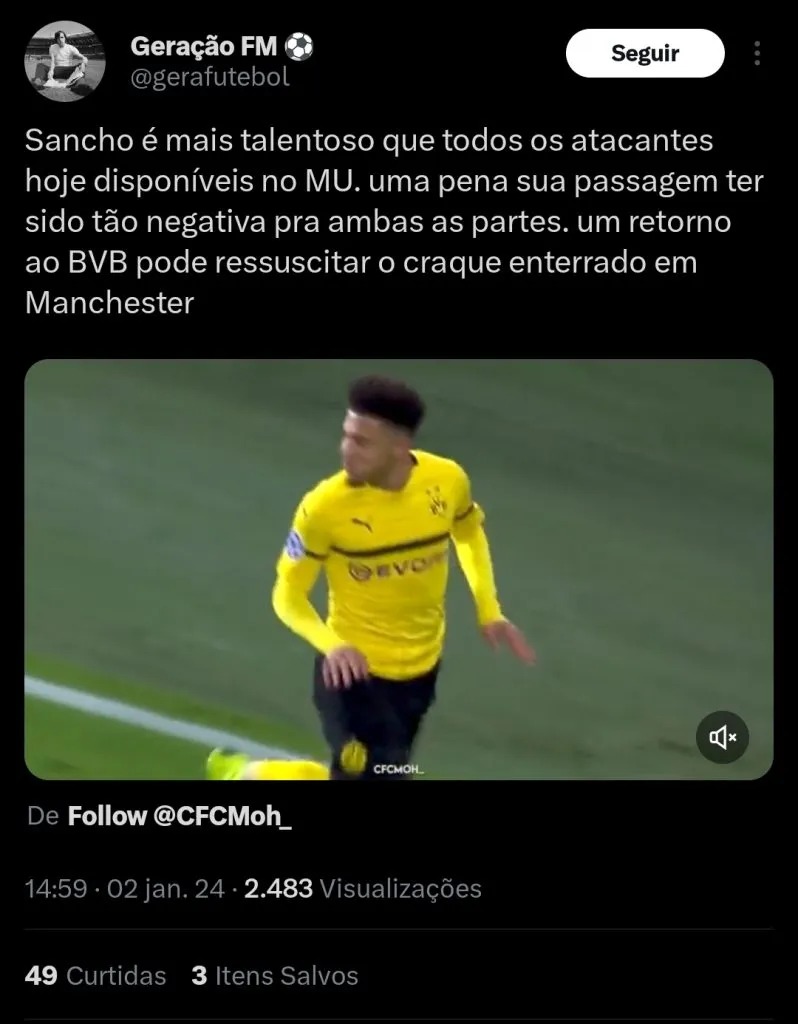Open Geração FM profile picture
798x1024 pixels.
66,60
